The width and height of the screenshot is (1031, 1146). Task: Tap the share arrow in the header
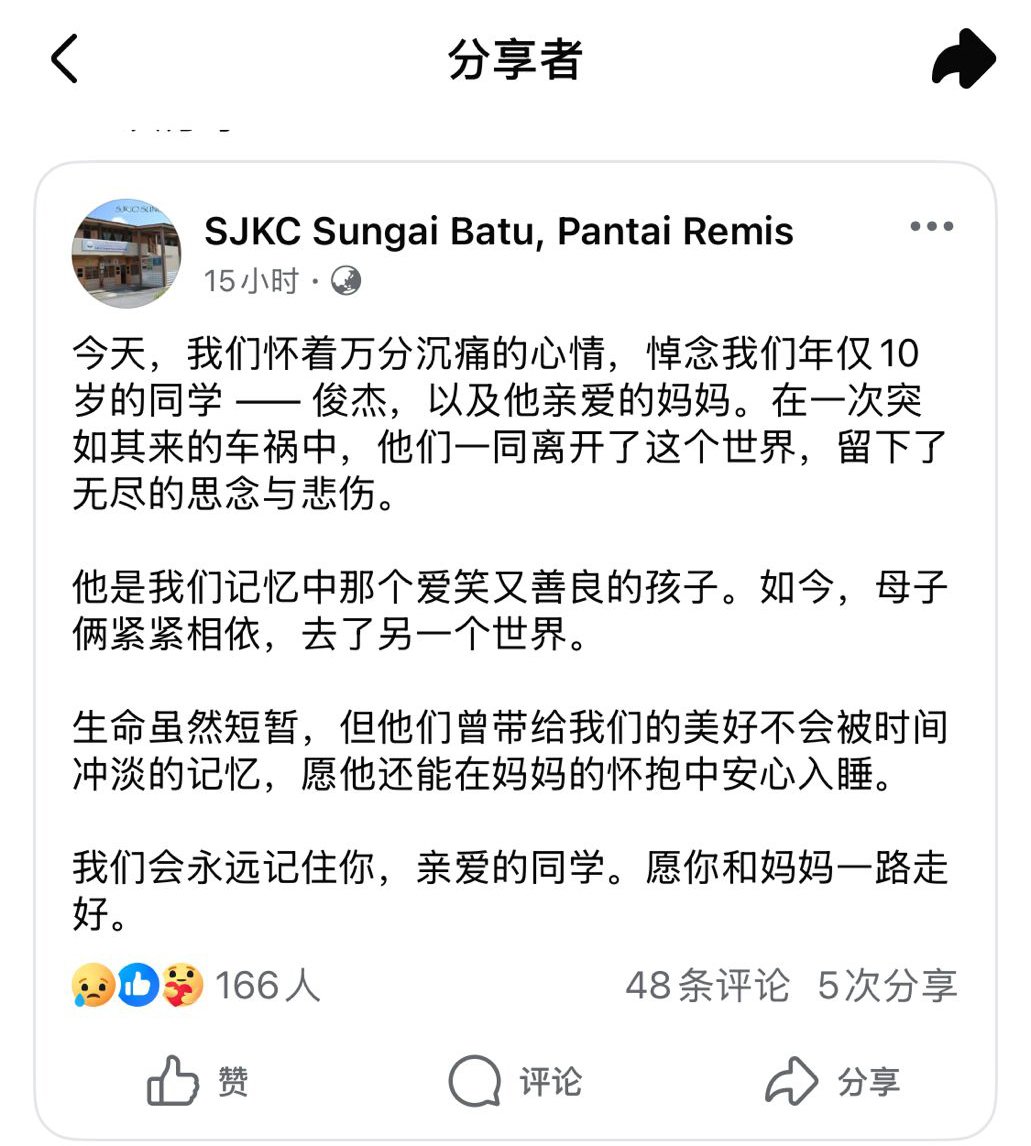coord(962,60)
